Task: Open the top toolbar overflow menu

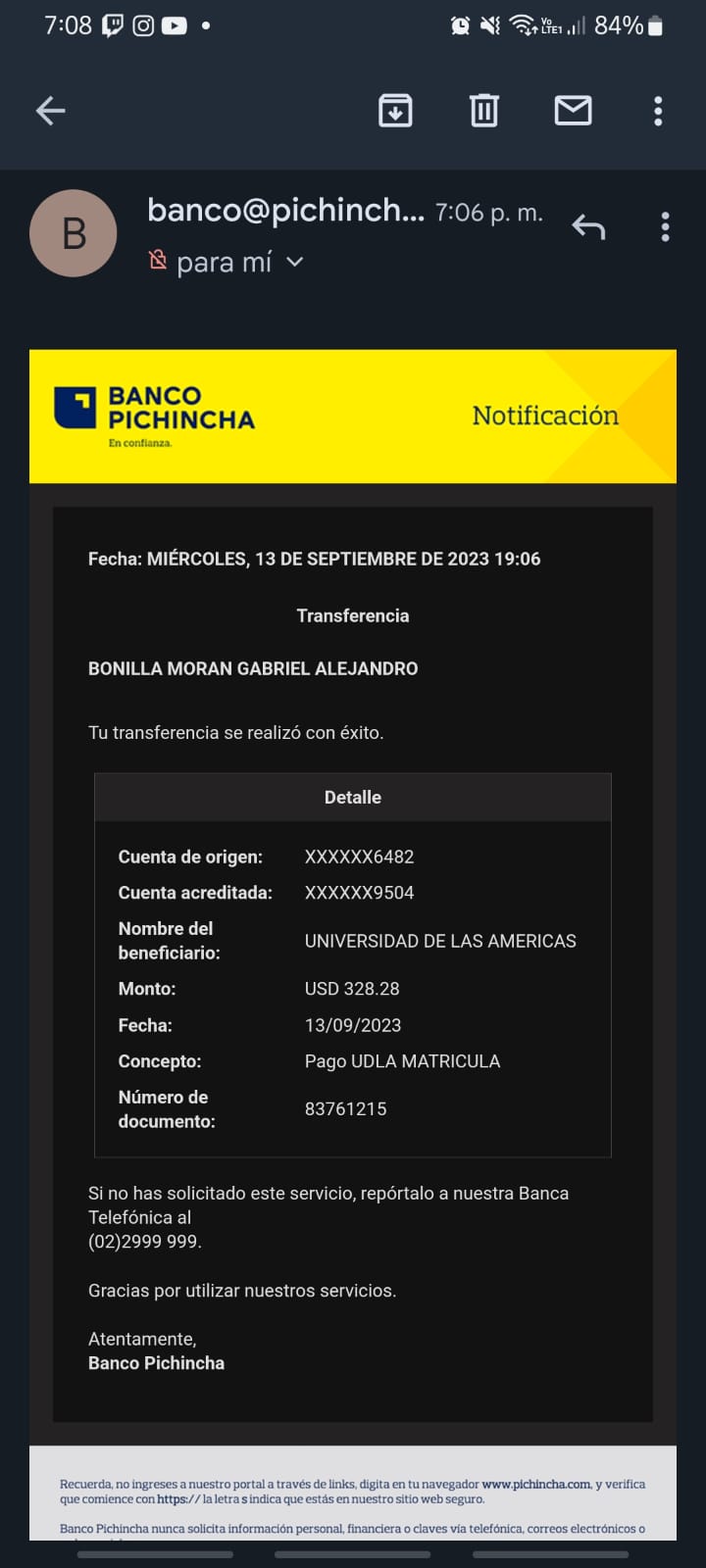Action: click(x=658, y=111)
